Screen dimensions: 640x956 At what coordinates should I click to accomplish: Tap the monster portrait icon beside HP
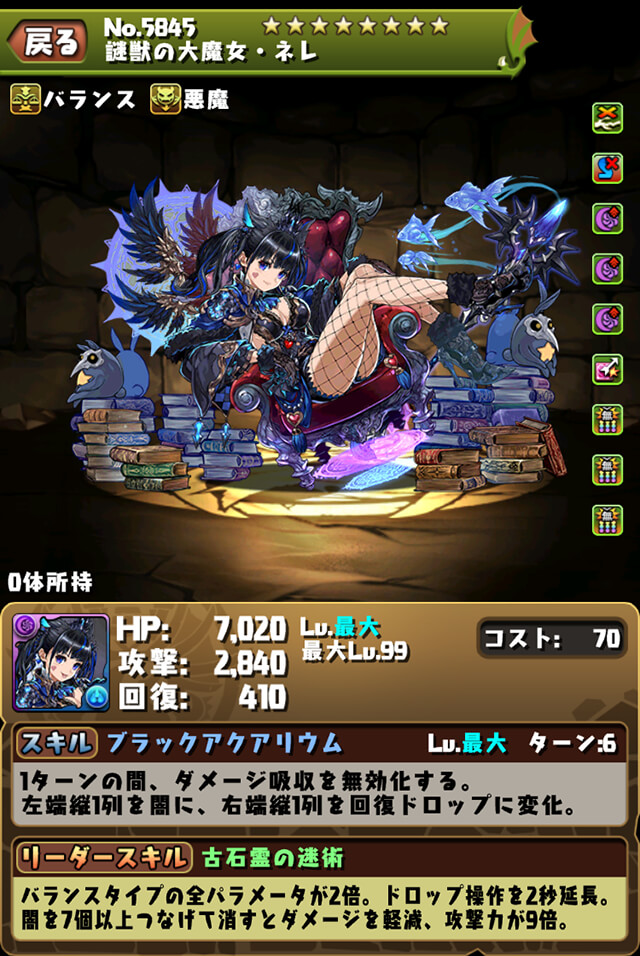60,663
